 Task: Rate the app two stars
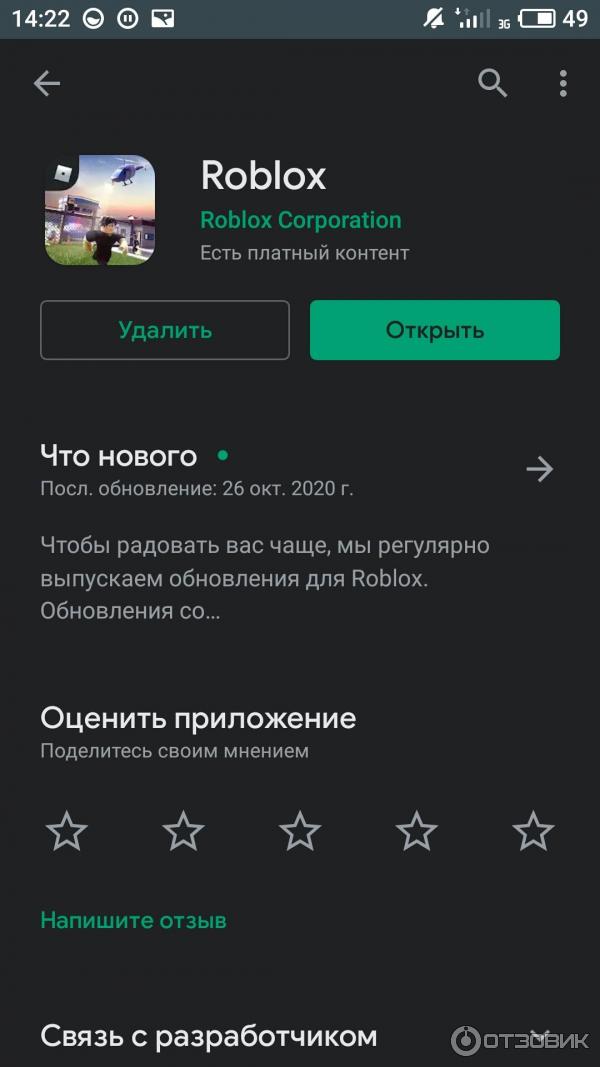(183, 831)
